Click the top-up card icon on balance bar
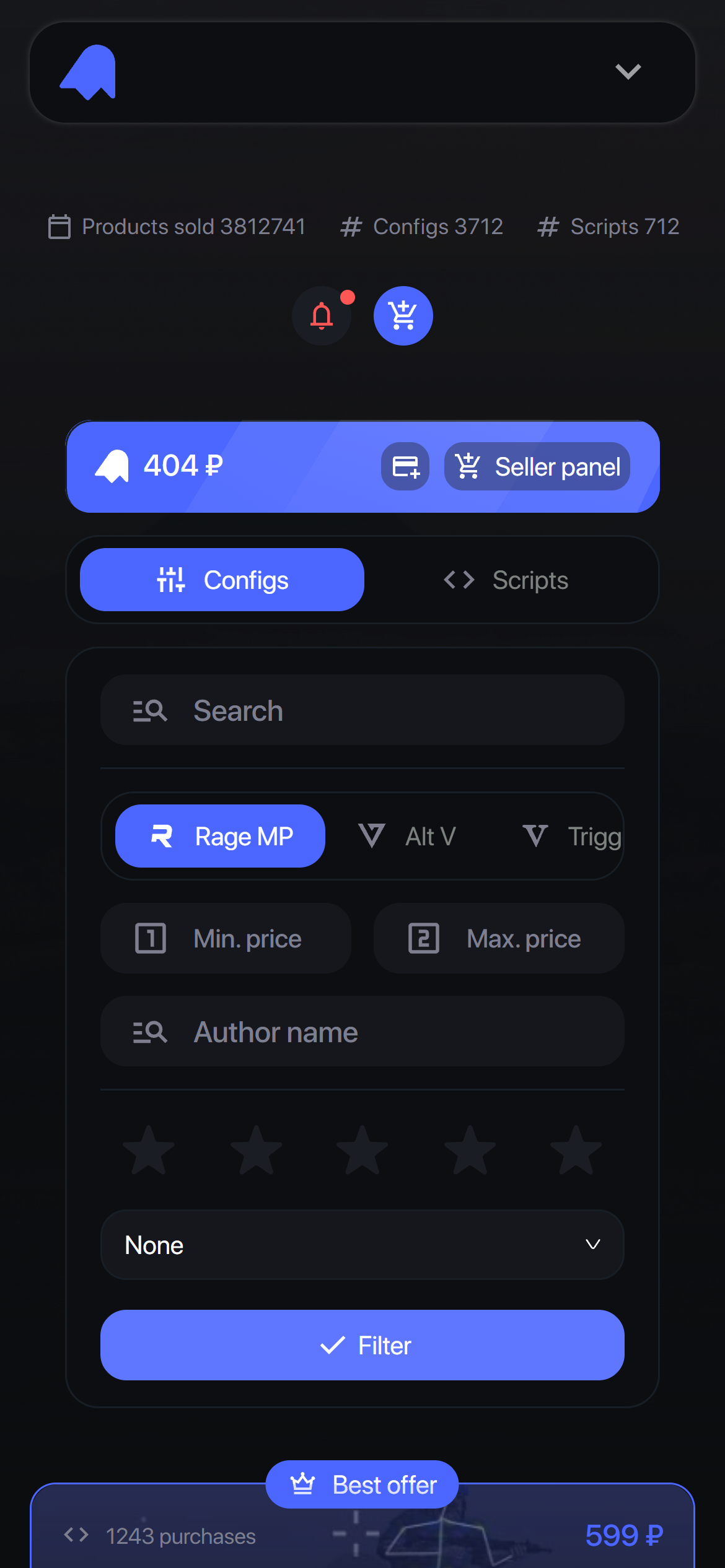This screenshot has width=725, height=1568. (x=404, y=467)
